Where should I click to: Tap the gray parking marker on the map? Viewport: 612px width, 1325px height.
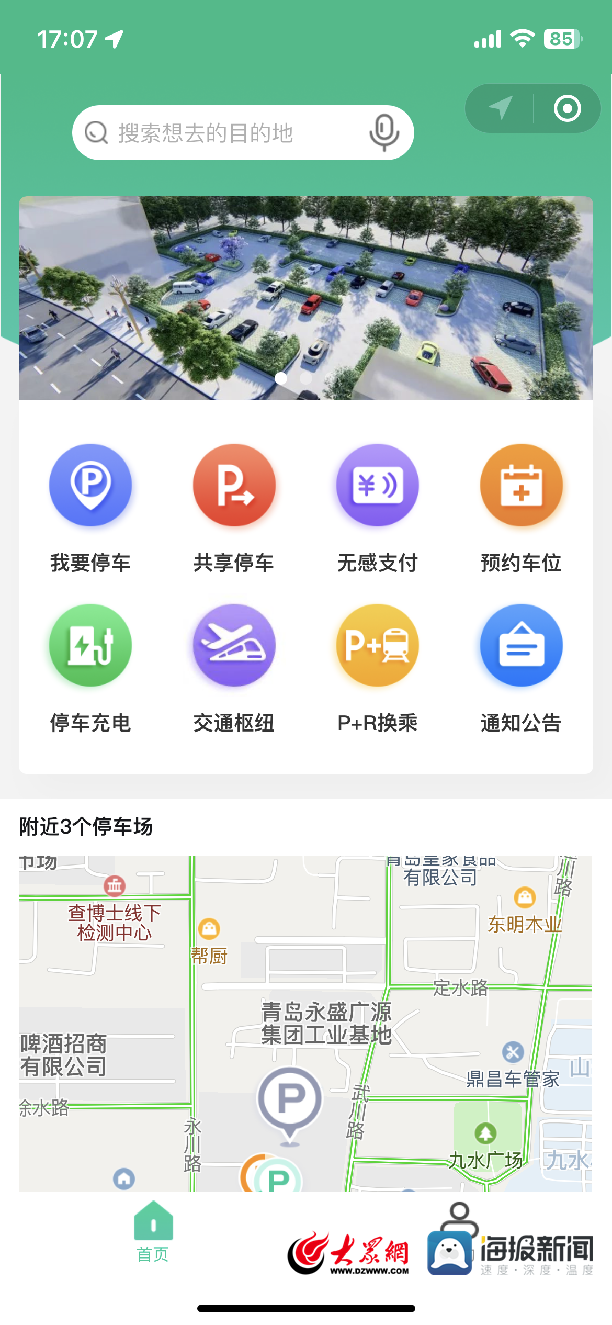pyautogui.click(x=290, y=1101)
